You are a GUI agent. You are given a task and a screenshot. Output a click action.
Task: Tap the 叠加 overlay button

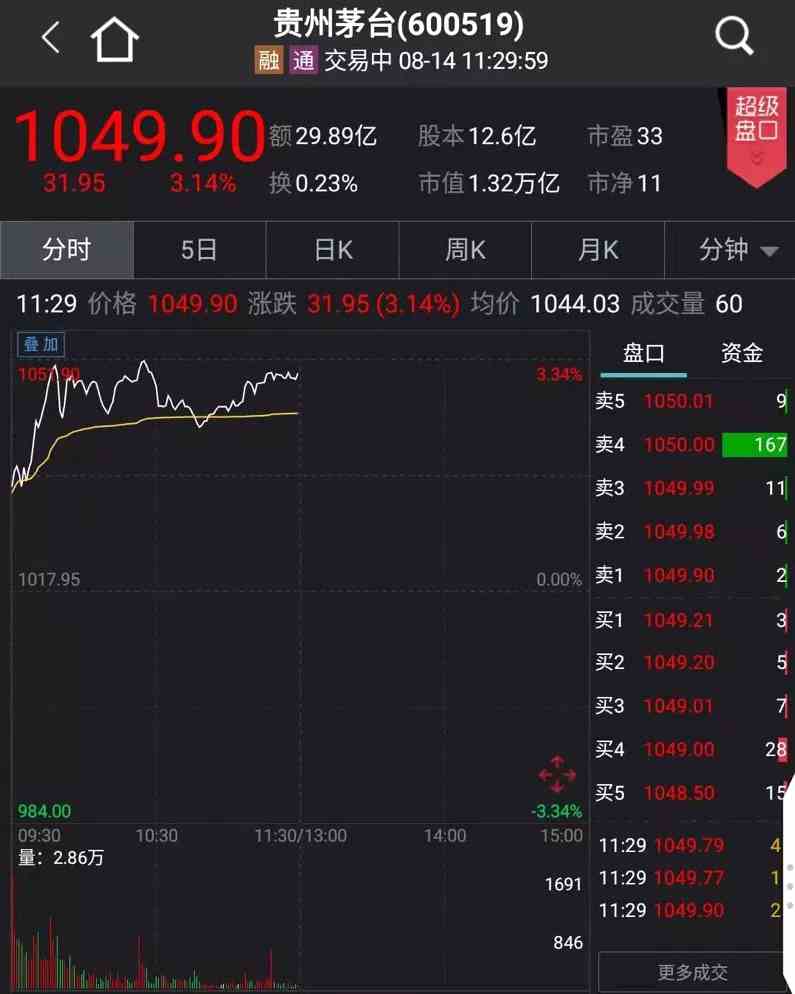click(x=42, y=345)
